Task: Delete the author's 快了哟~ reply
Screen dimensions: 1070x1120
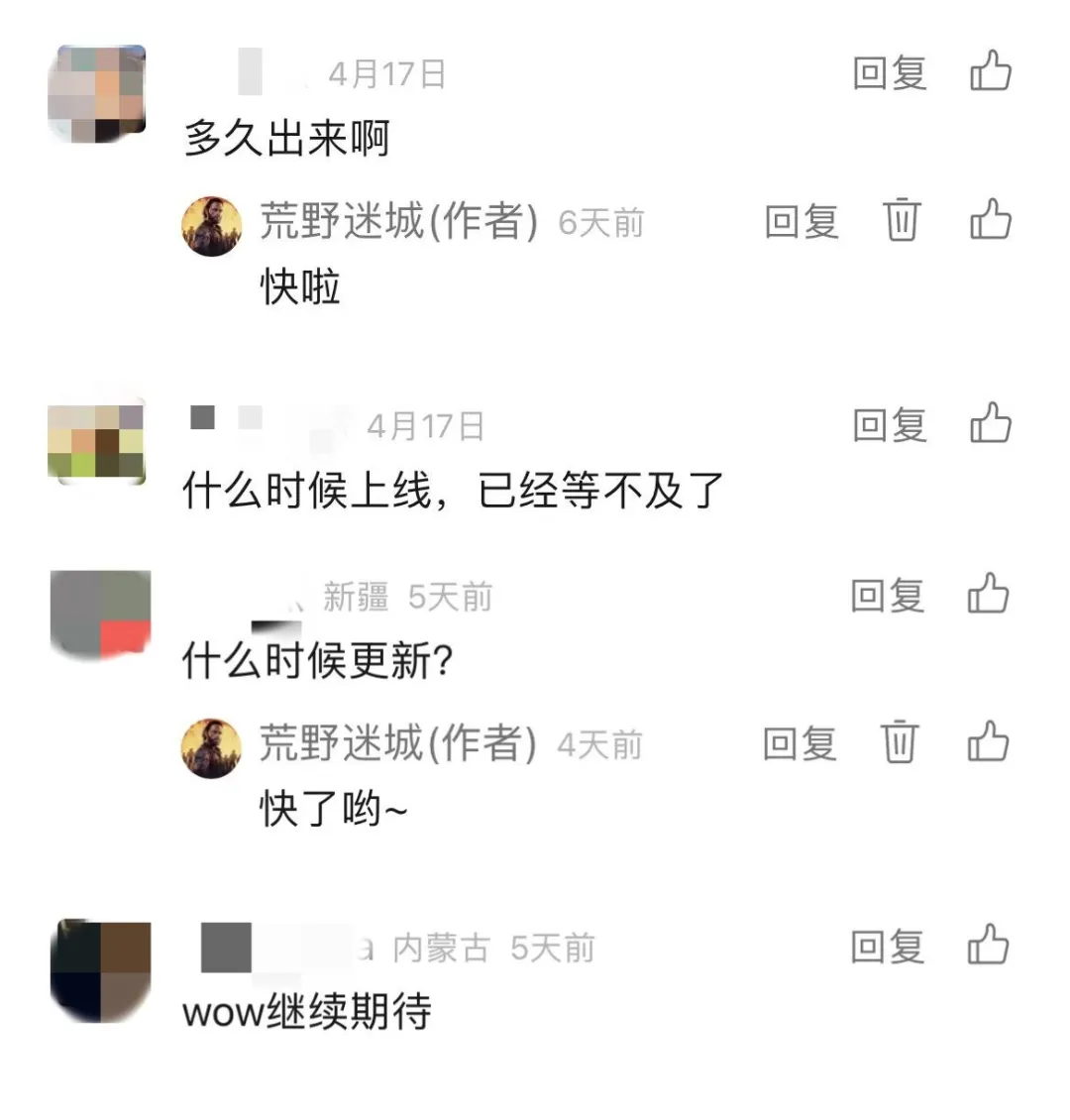Action: [899, 742]
